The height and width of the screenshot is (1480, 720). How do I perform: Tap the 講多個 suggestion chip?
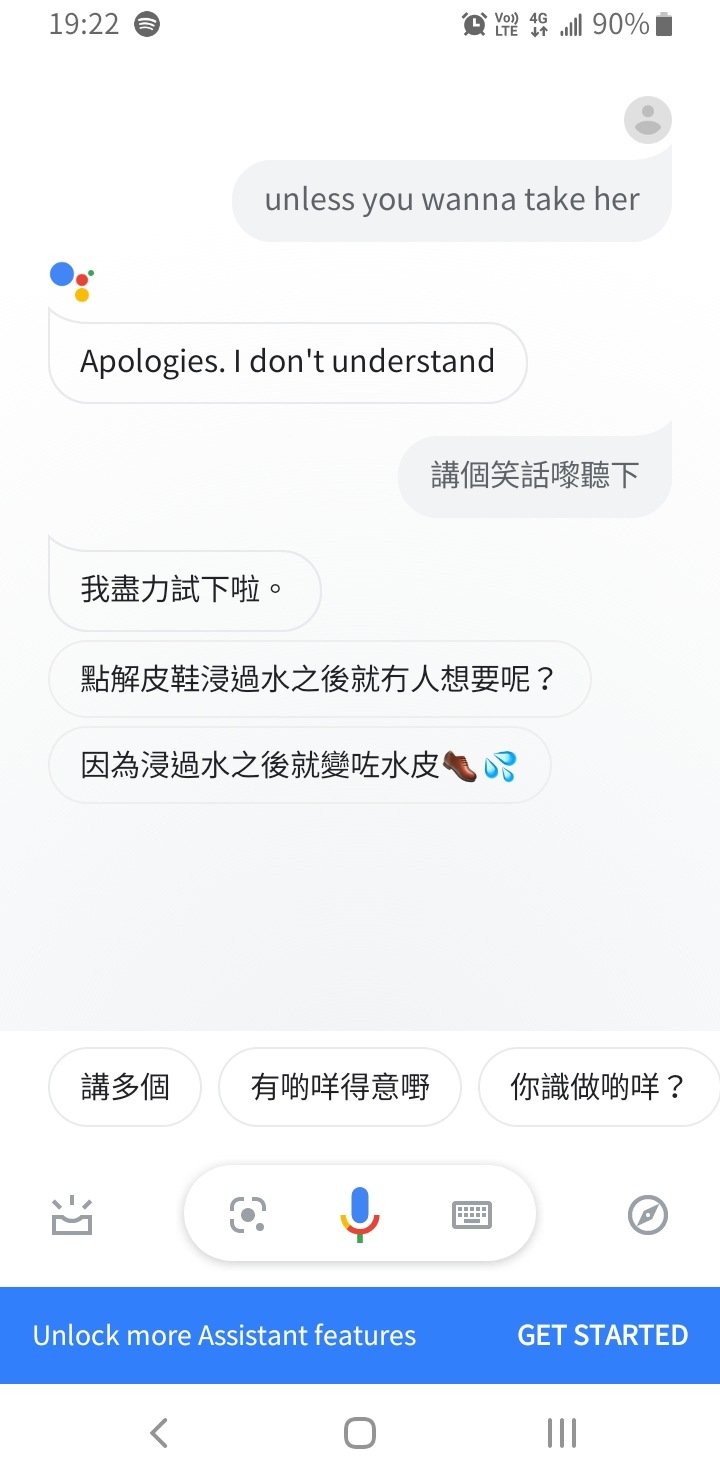coord(125,1086)
